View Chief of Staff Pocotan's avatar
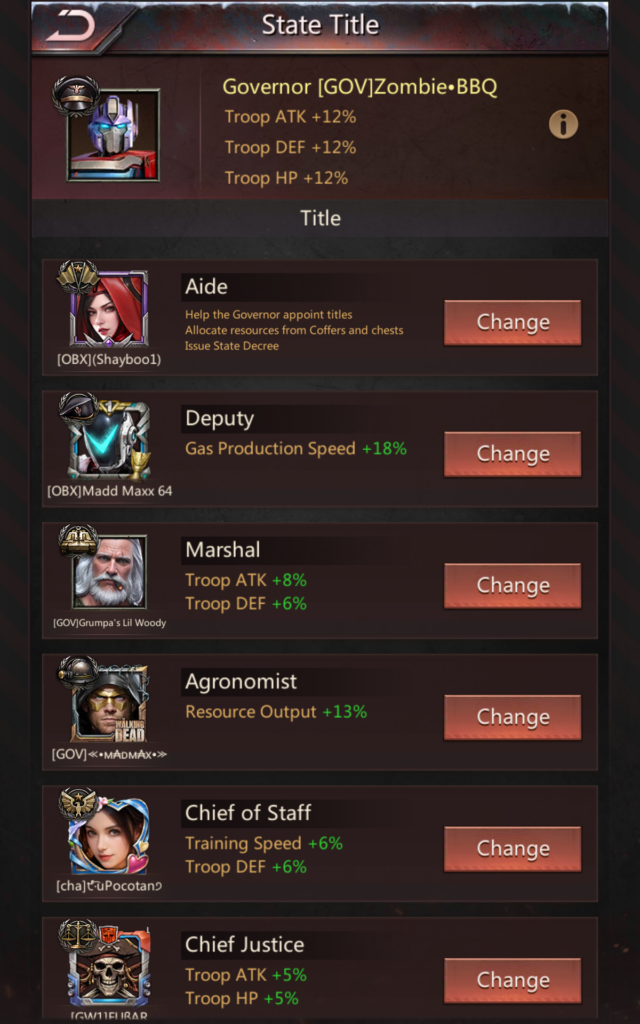 [x=109, y=835]
